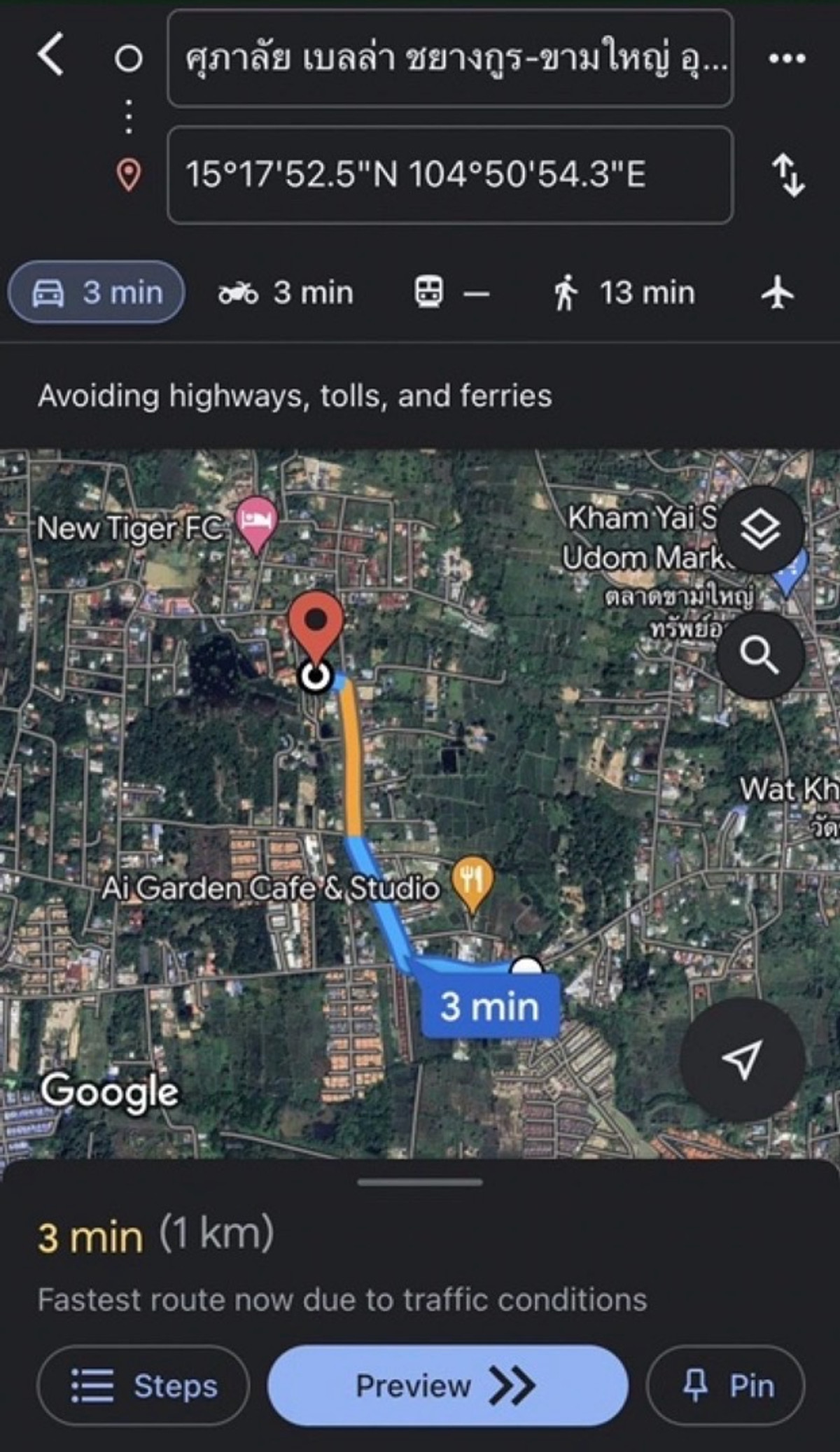Edit the starting point field
This screenshot has width=840, height=1452.
coord(450,58)
